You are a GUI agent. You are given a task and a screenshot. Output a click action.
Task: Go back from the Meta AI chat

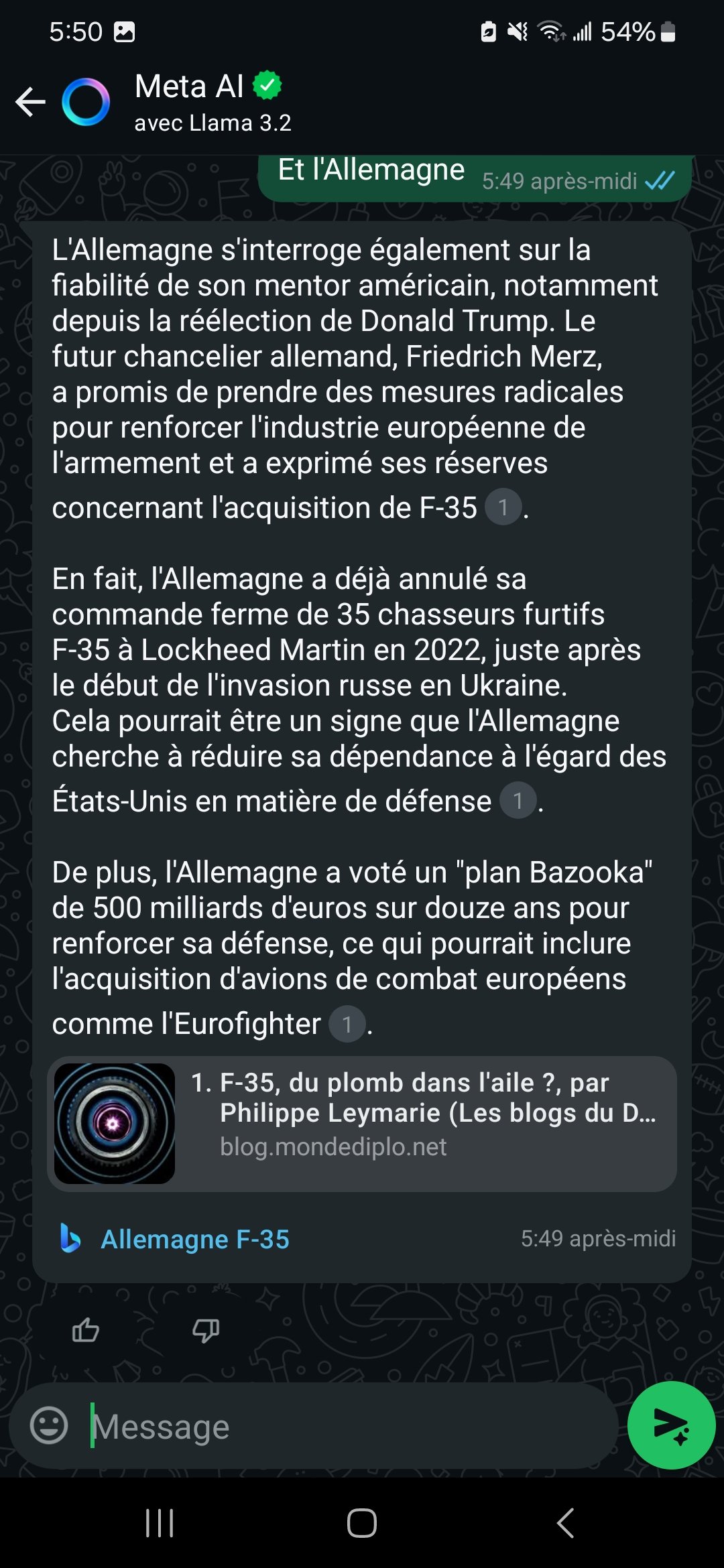click(30, 102)
